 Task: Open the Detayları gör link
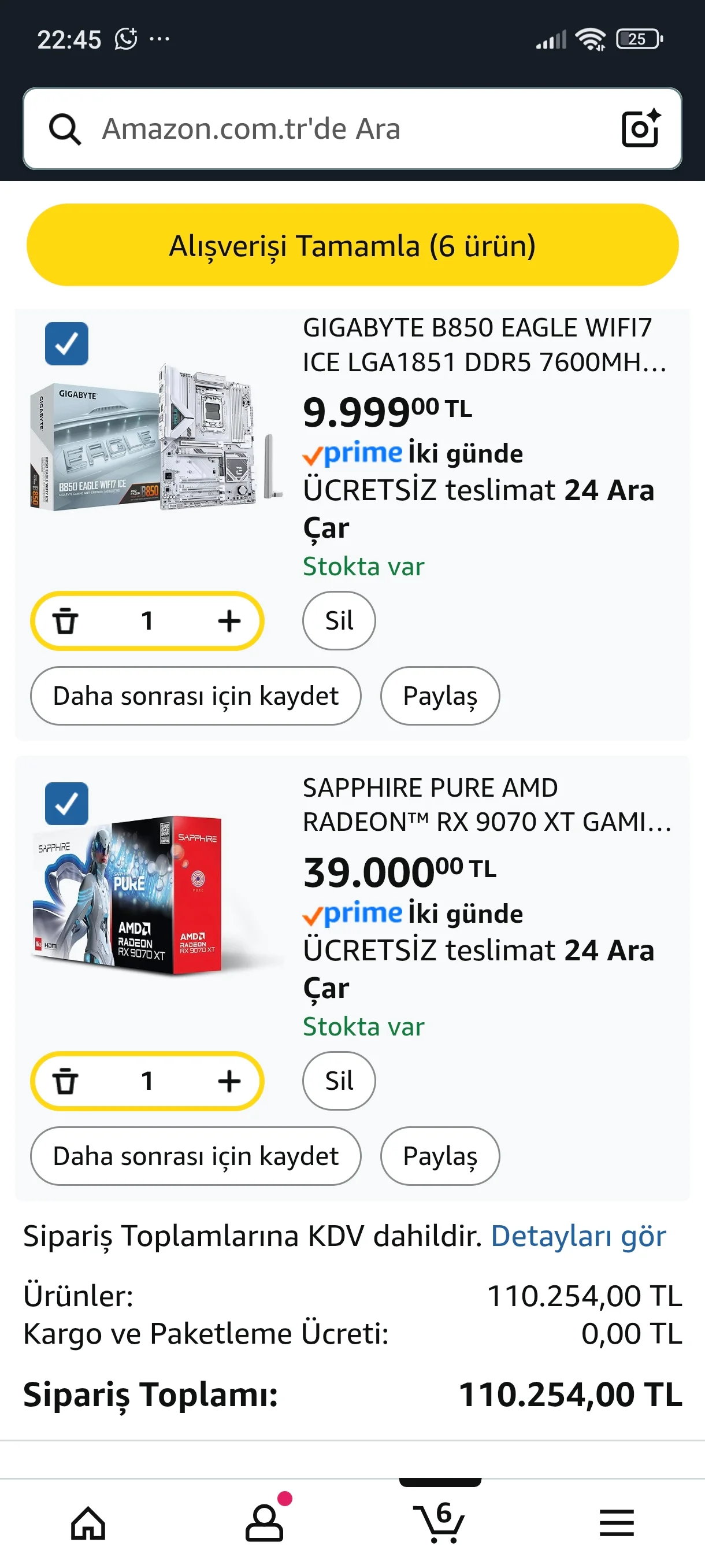578,1236
